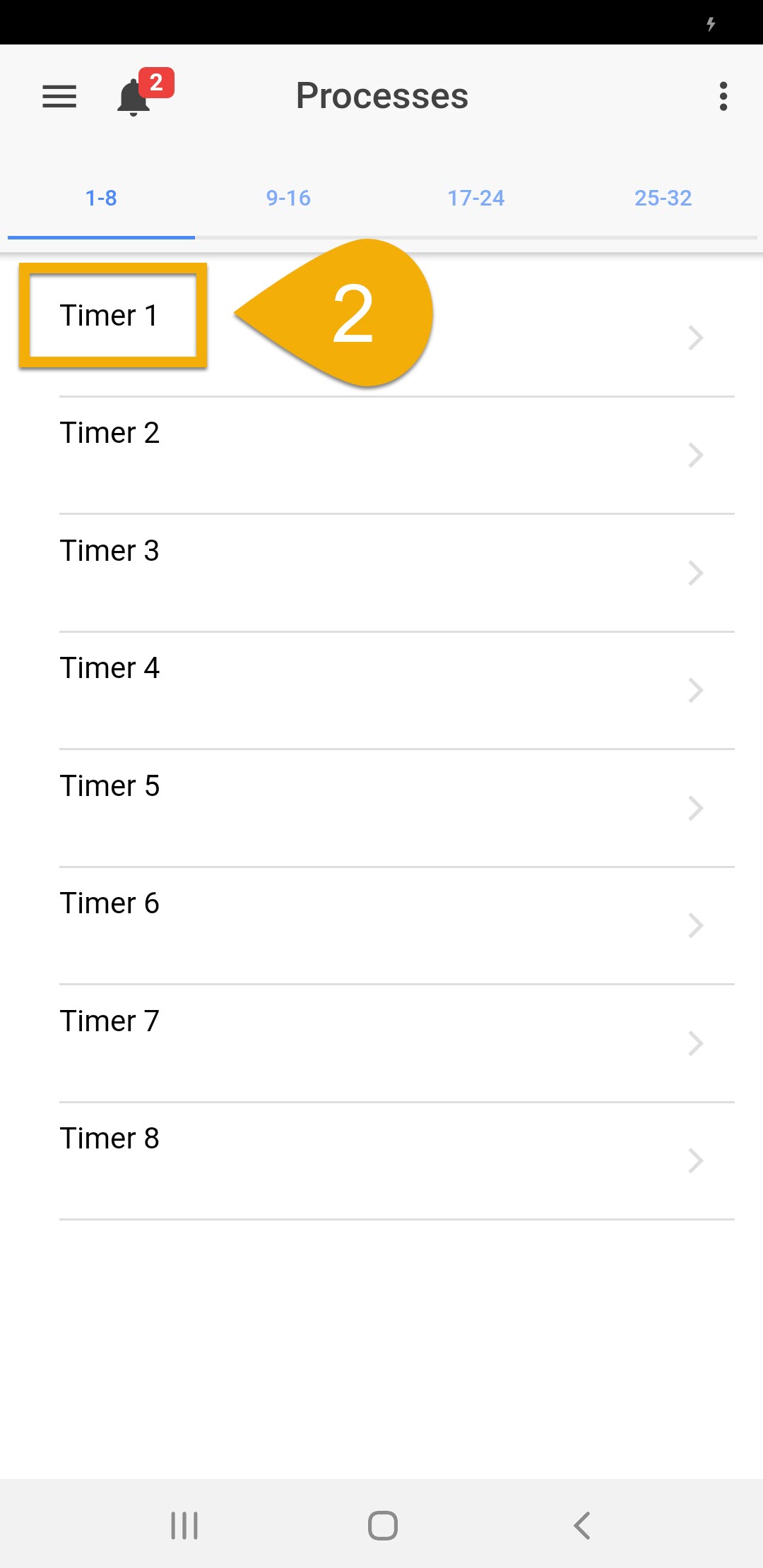Select the 17-24 tab
This screenshot has width=763, height=1568.
point(475,198)
